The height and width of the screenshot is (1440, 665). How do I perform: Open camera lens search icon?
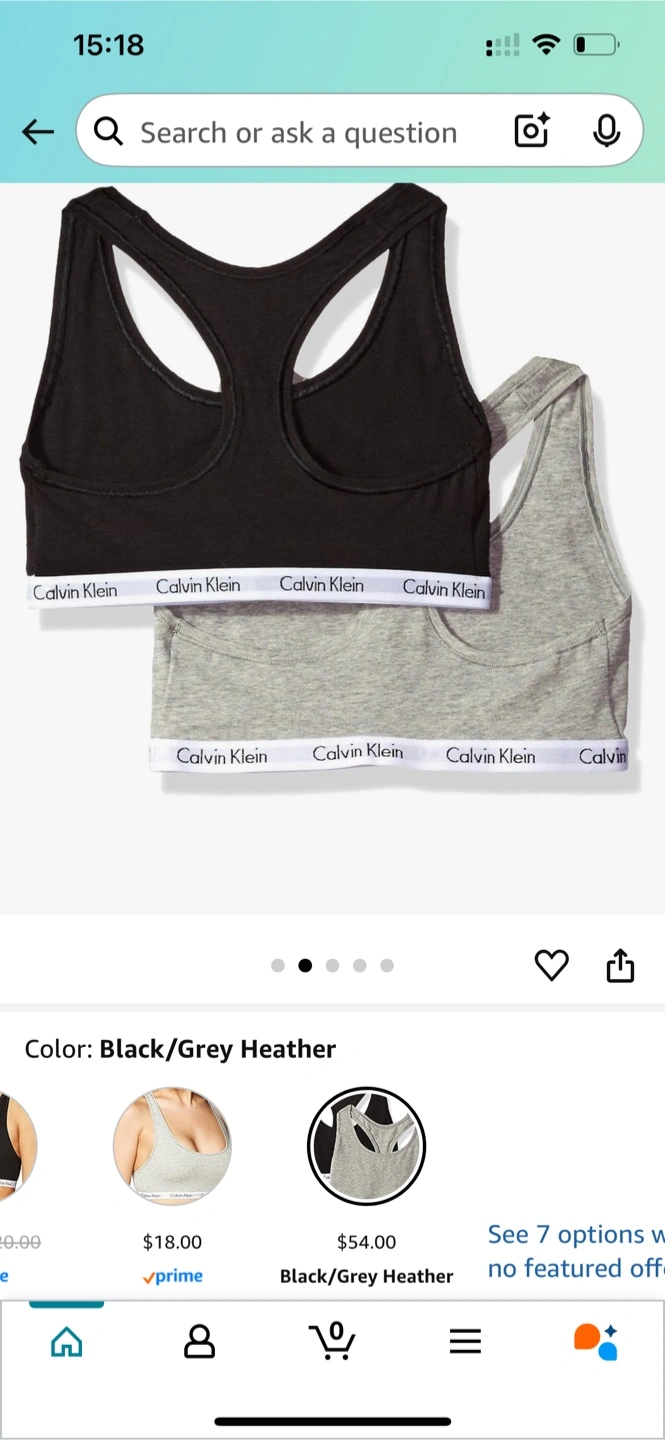pyautogui.click(x=532, y=131)
